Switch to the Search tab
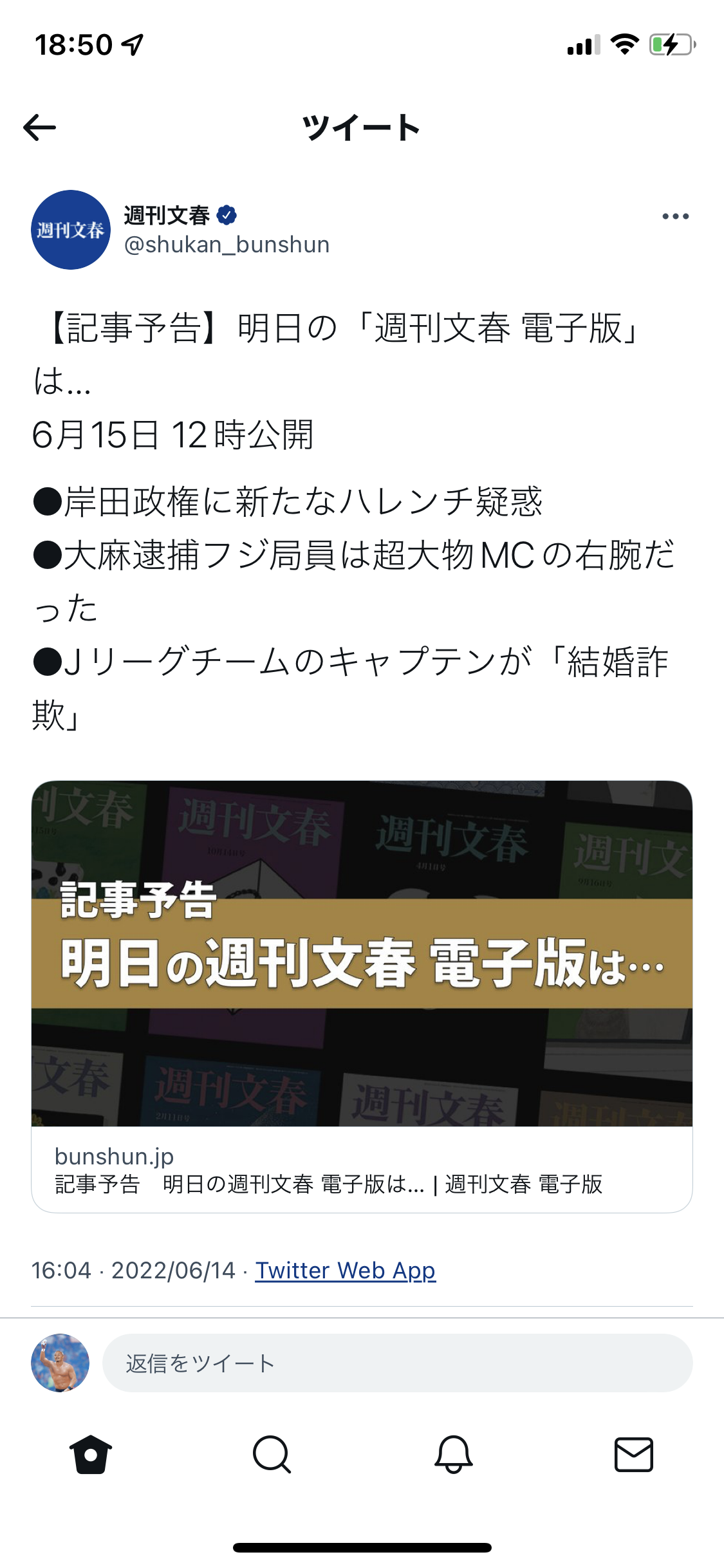Image resolution: width=724 pixels, height=1568 pixels. [272, 1455]
